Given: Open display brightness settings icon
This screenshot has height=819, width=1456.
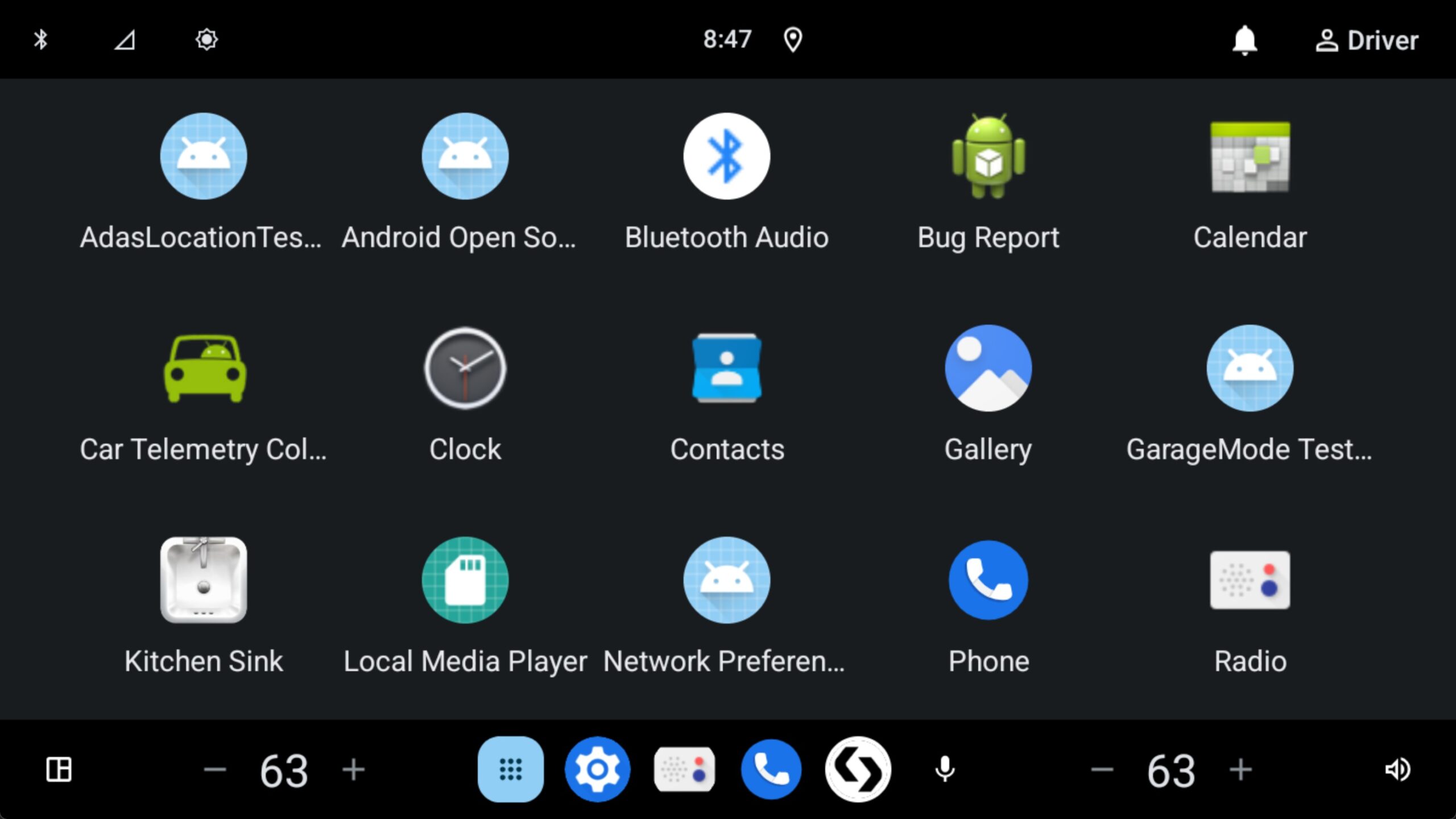Looking at the screenshot, I should coord(206,40).
